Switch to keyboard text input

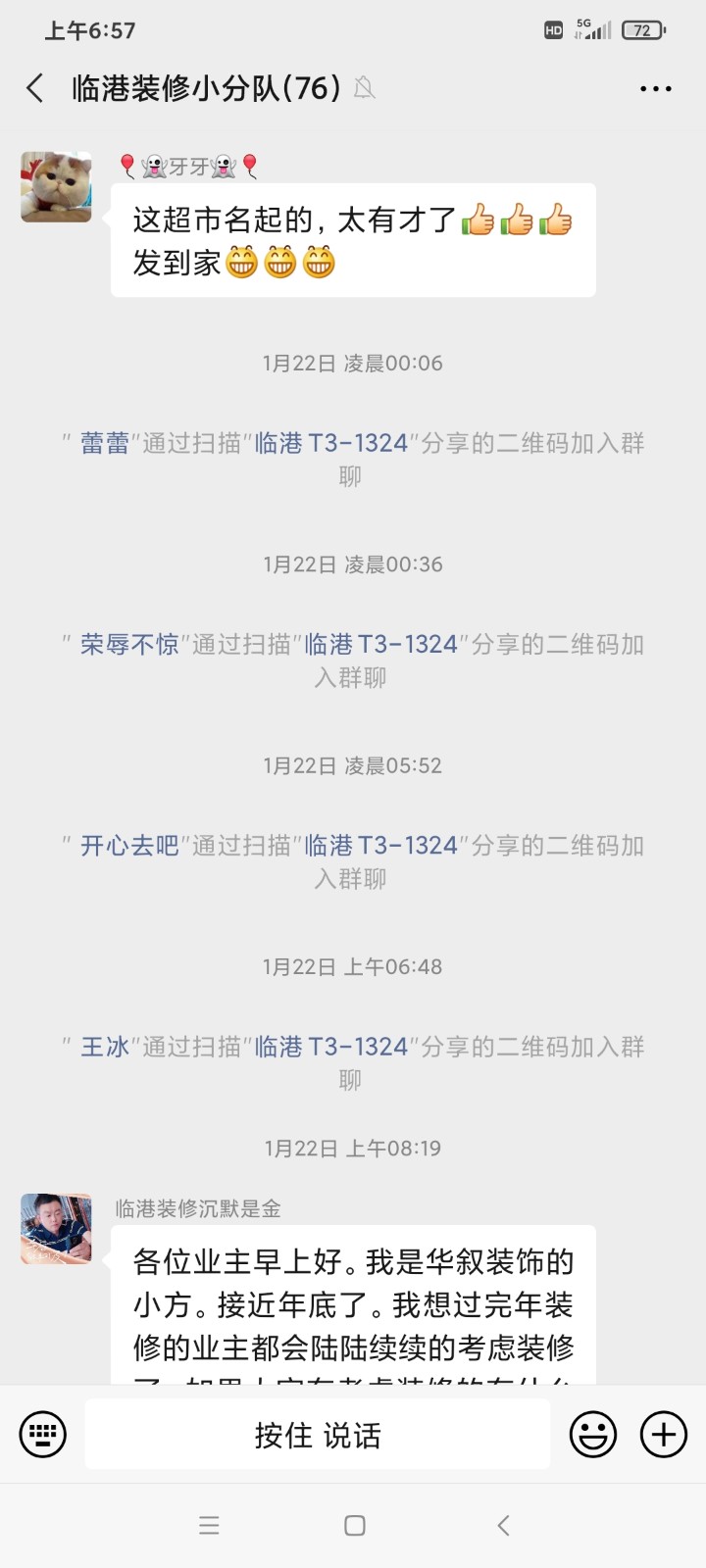click(x=43, y=1435)
